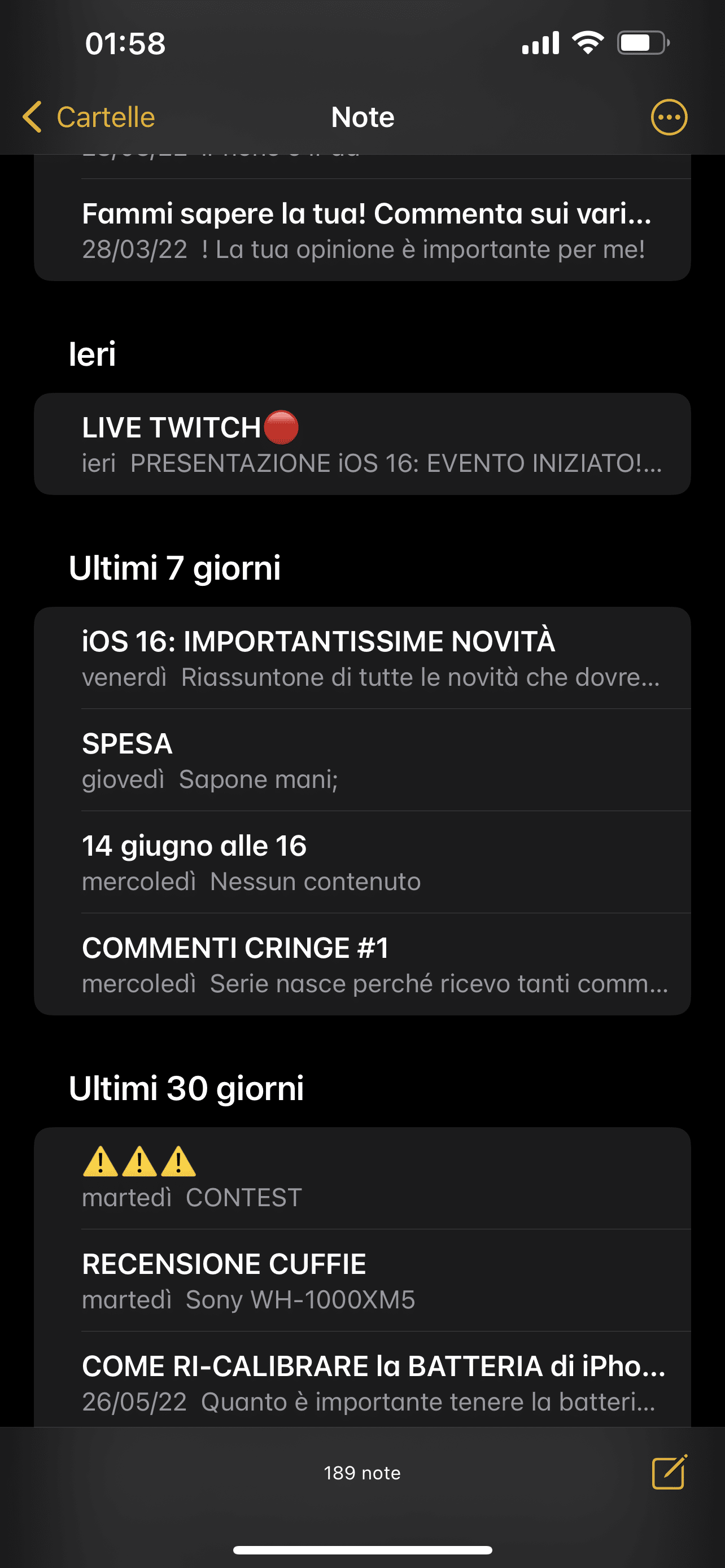Open the COMMENTI CRINGE #1 note
This screenshot has width=725, height=1568.
click(362, 964)
